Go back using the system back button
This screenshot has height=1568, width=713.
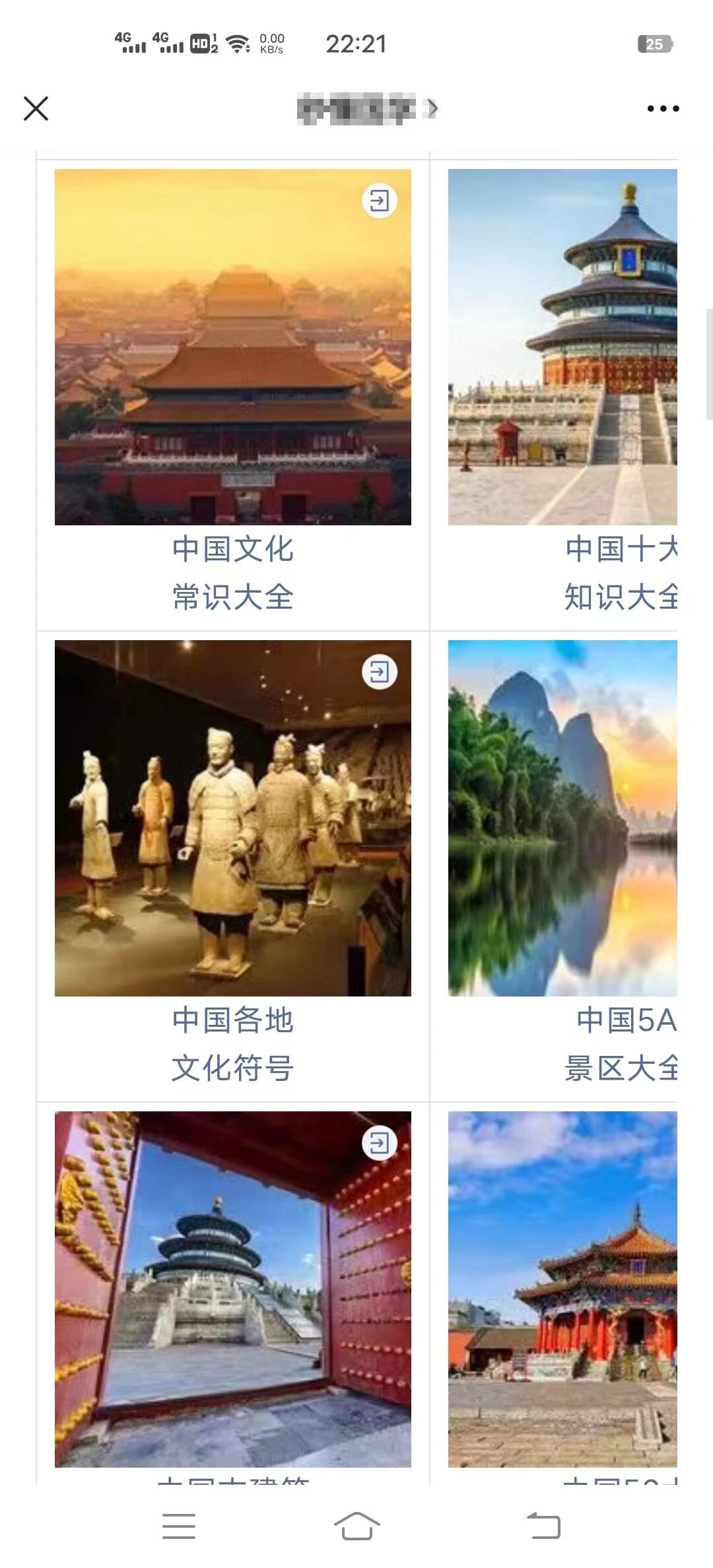click(543, 1526)
